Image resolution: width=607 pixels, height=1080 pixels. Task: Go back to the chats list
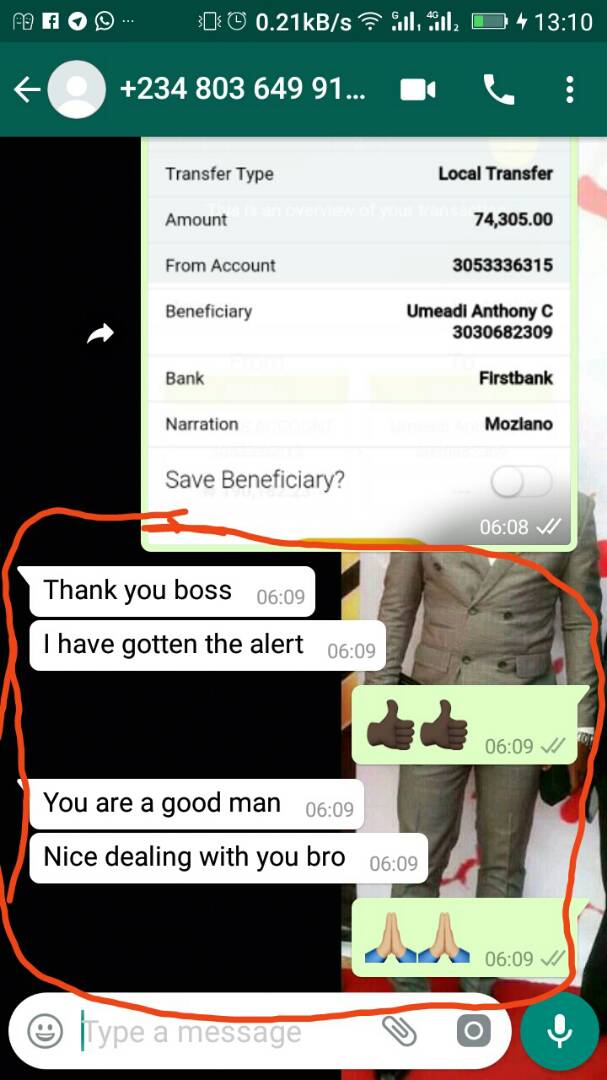[27, 90]
